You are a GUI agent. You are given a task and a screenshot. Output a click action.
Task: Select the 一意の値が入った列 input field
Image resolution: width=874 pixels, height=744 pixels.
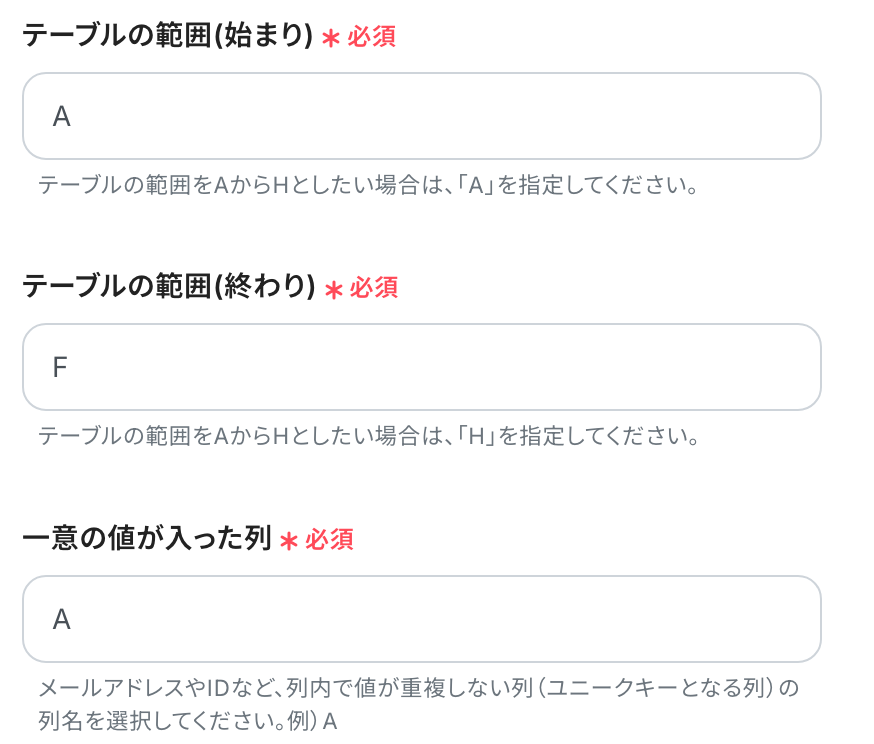[x=421, y=619]
